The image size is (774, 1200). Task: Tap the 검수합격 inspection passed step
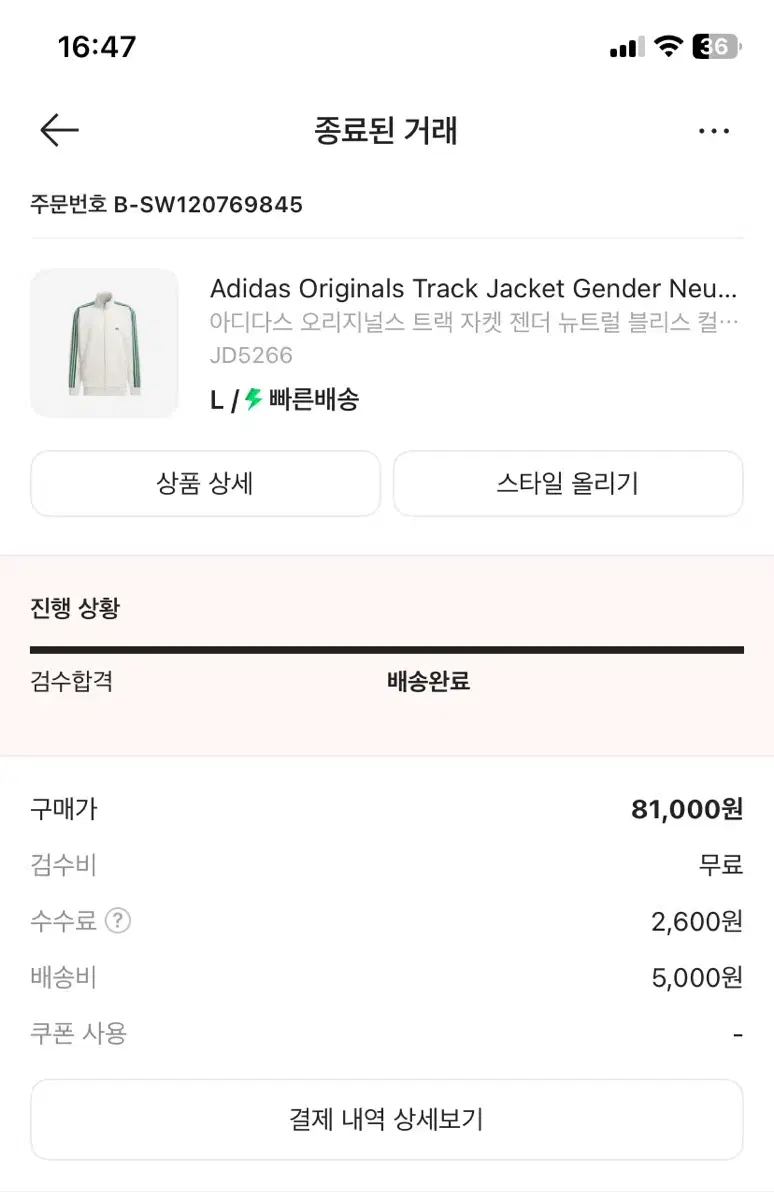click(x=73, y=681)
